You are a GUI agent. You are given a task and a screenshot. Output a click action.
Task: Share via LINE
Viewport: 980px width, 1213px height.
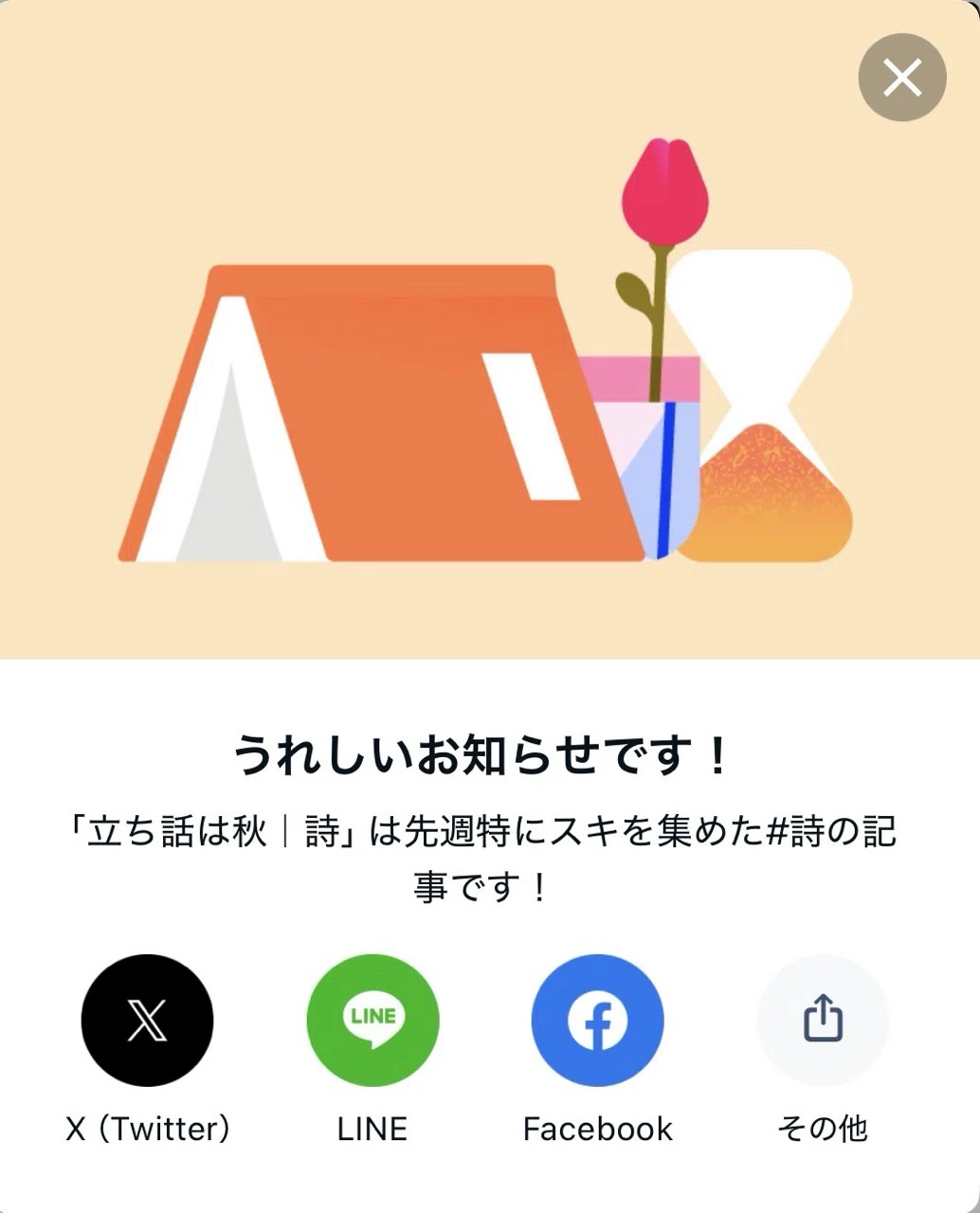click(x=372, y=1020)
